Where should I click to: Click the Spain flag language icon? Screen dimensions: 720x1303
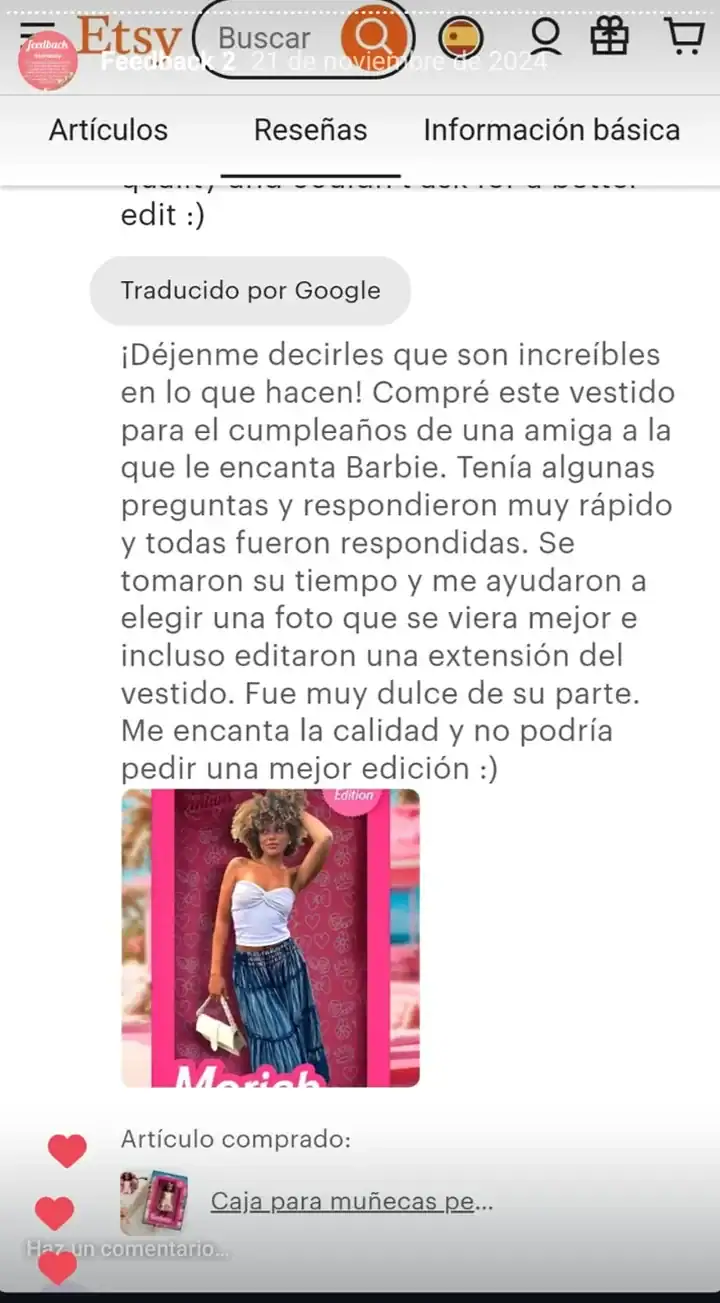[460, 38]
